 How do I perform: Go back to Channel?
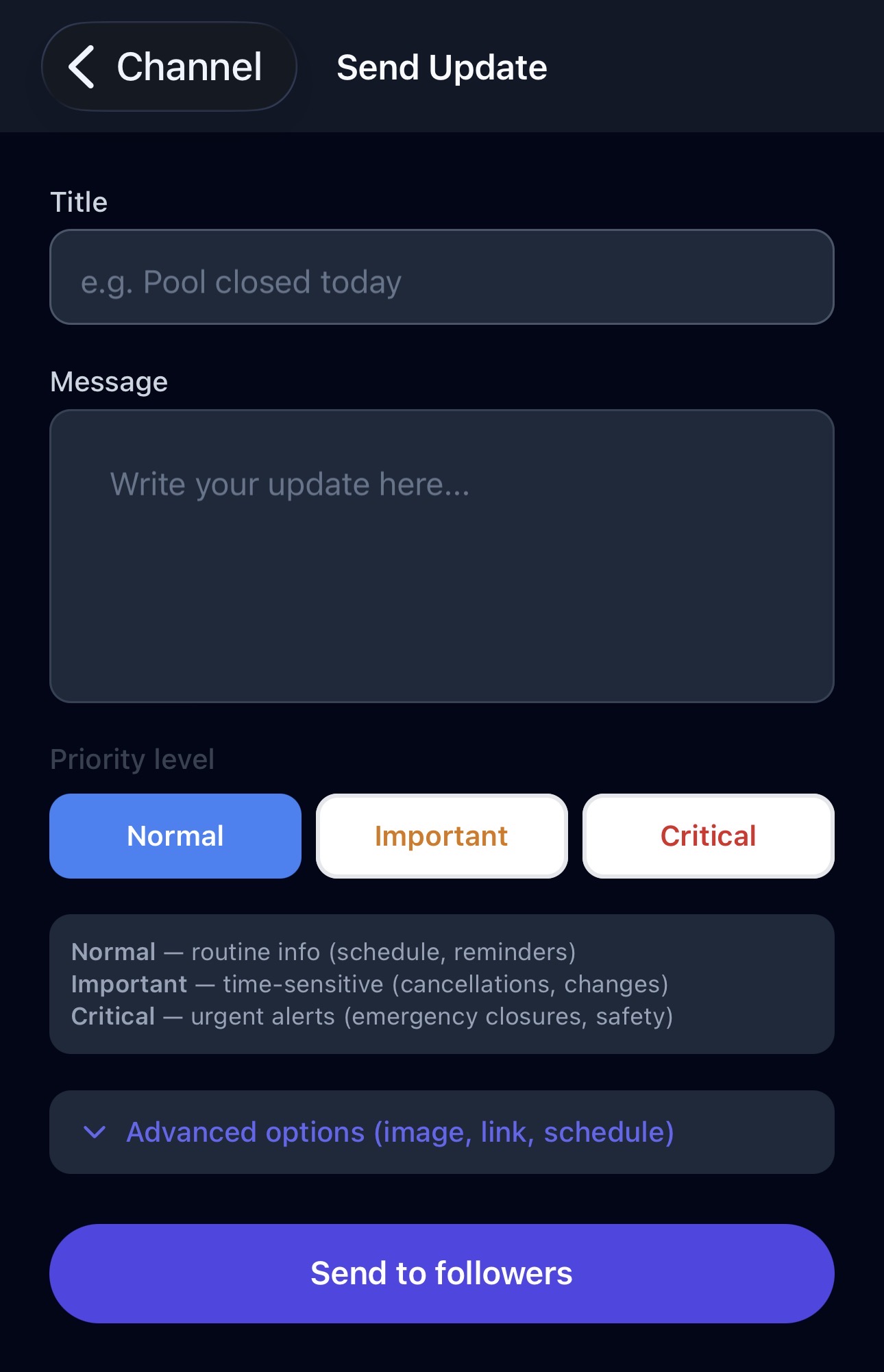(169, 67)
